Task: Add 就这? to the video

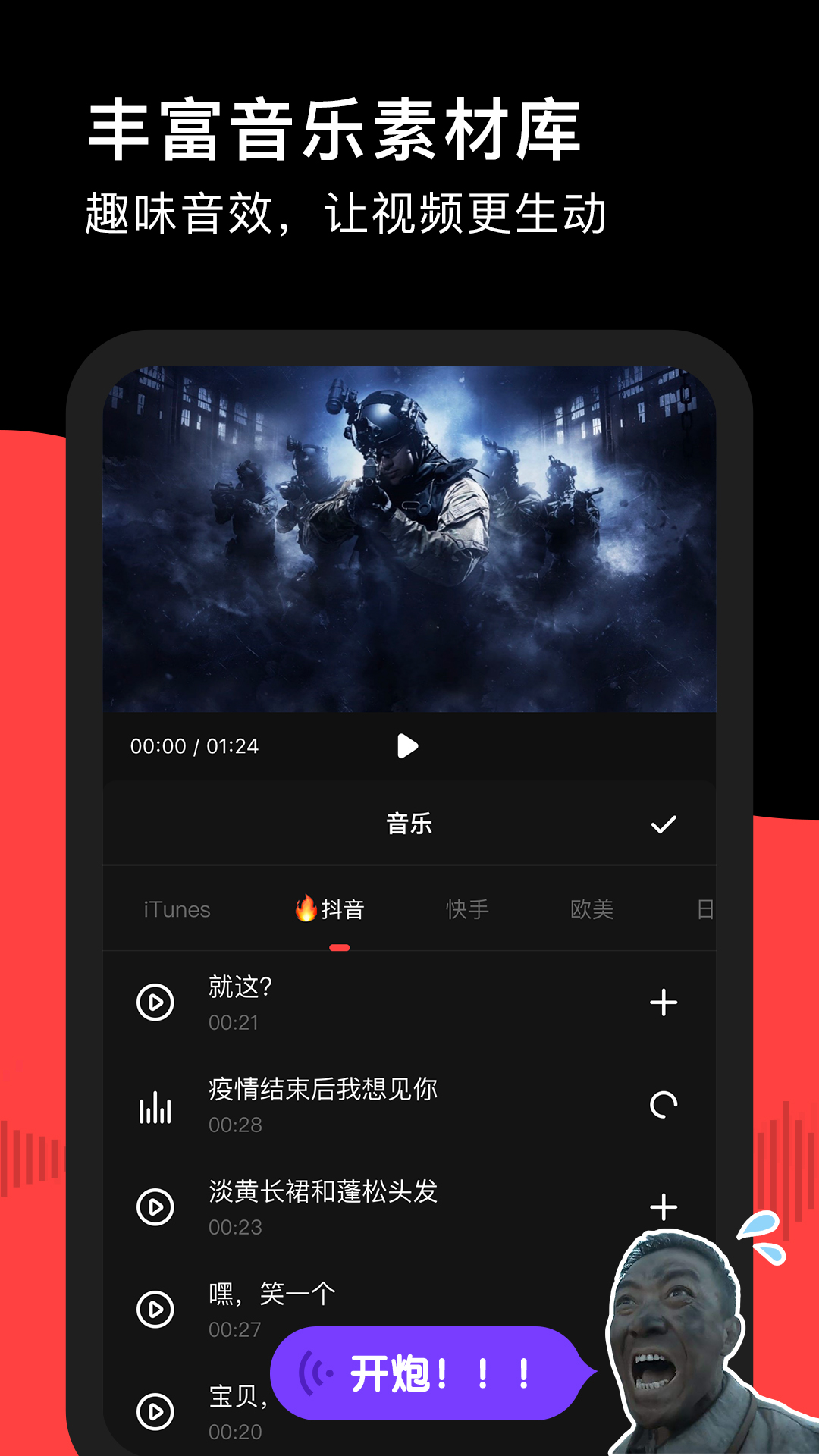Action: [665, 1001]
